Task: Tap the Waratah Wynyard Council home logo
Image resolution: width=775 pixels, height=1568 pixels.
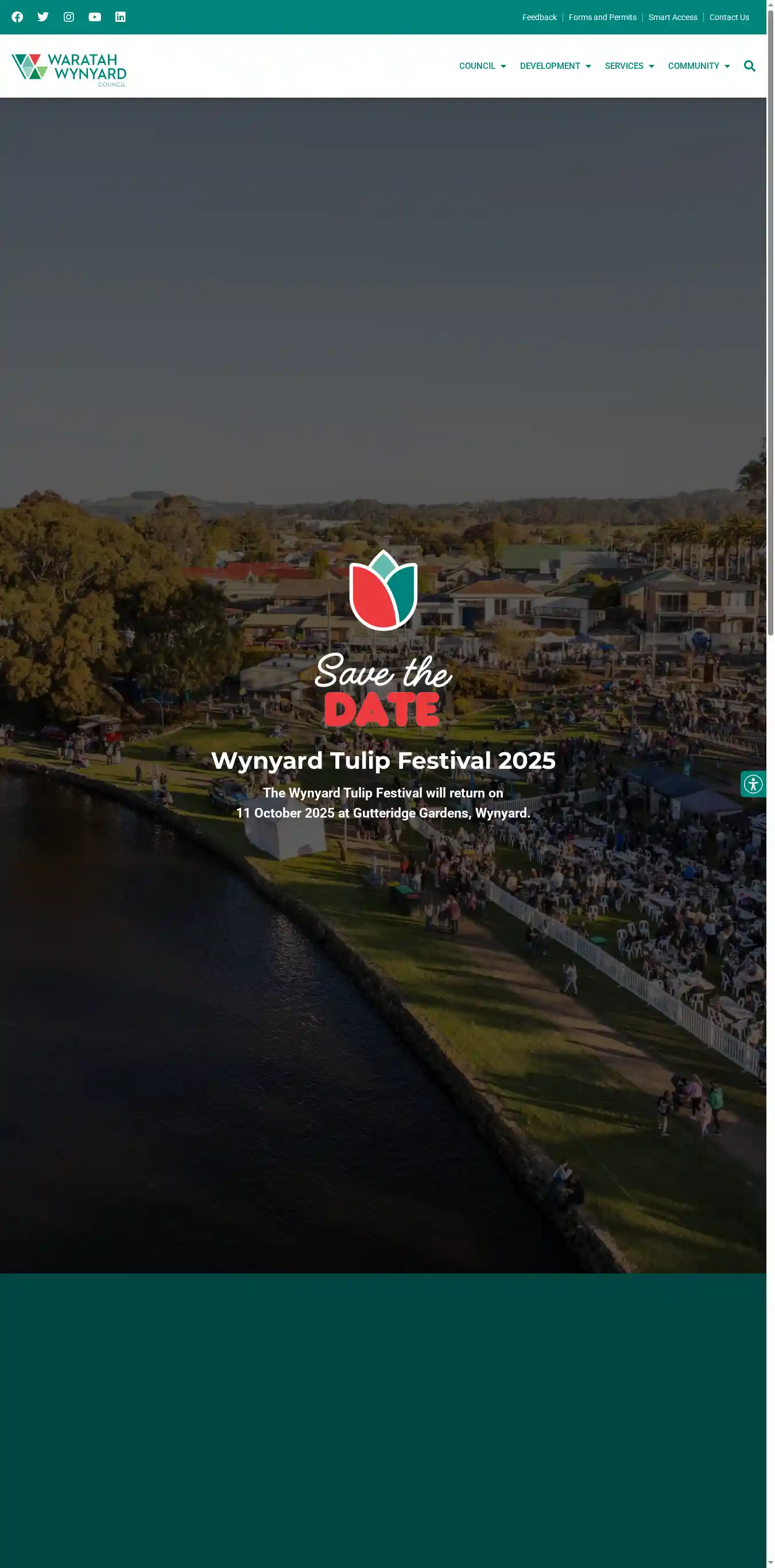Action: pyautogui.click(x=69, y=69)
